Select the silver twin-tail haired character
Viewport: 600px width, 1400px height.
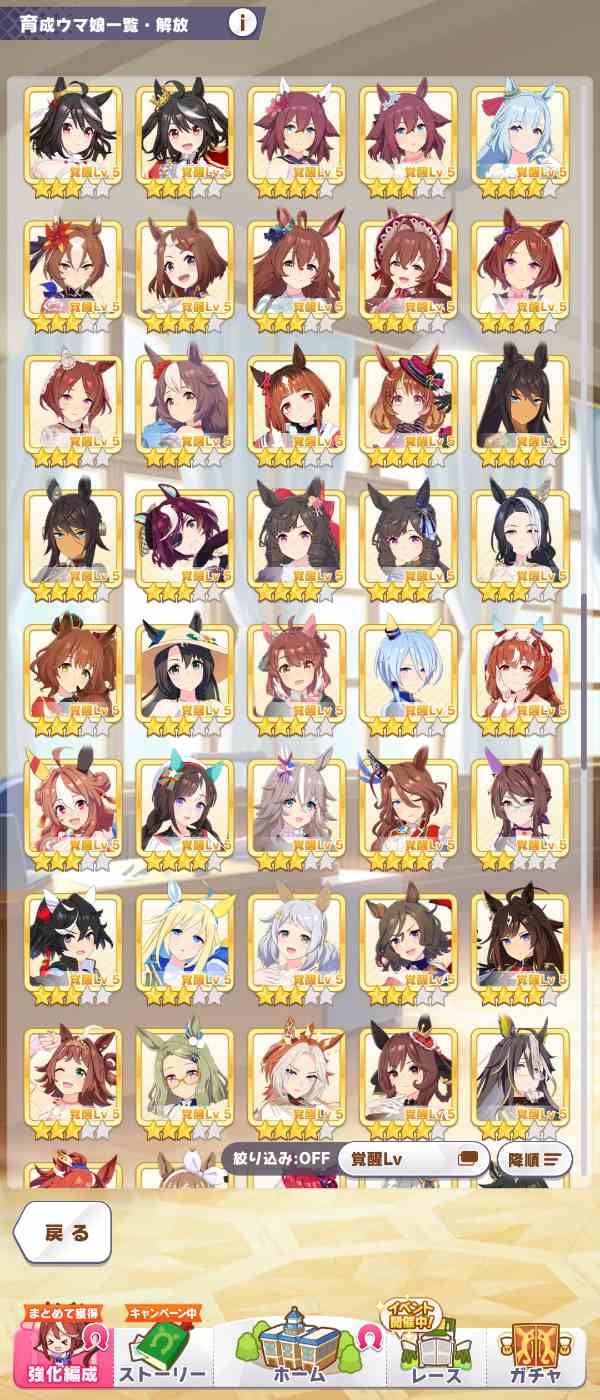pyautogui.click(x=296, y=947)
